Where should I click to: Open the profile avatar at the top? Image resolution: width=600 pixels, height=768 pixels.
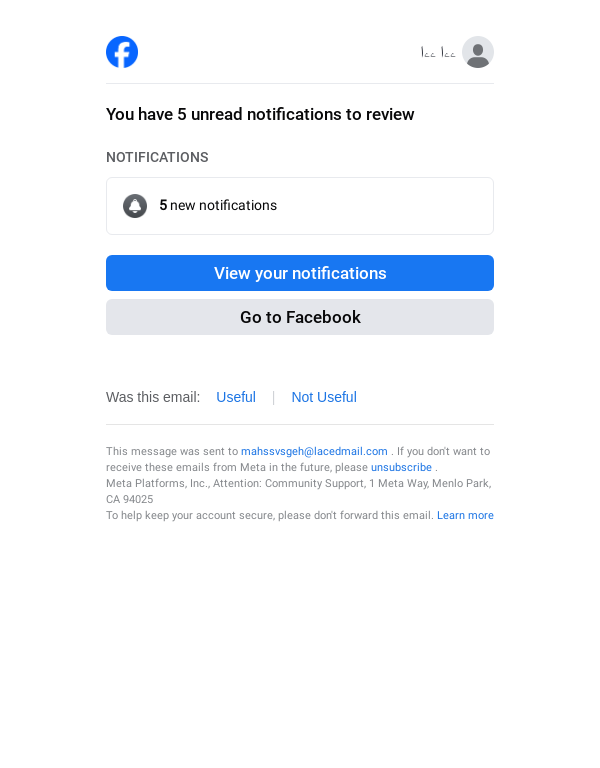tap(478, 52)
